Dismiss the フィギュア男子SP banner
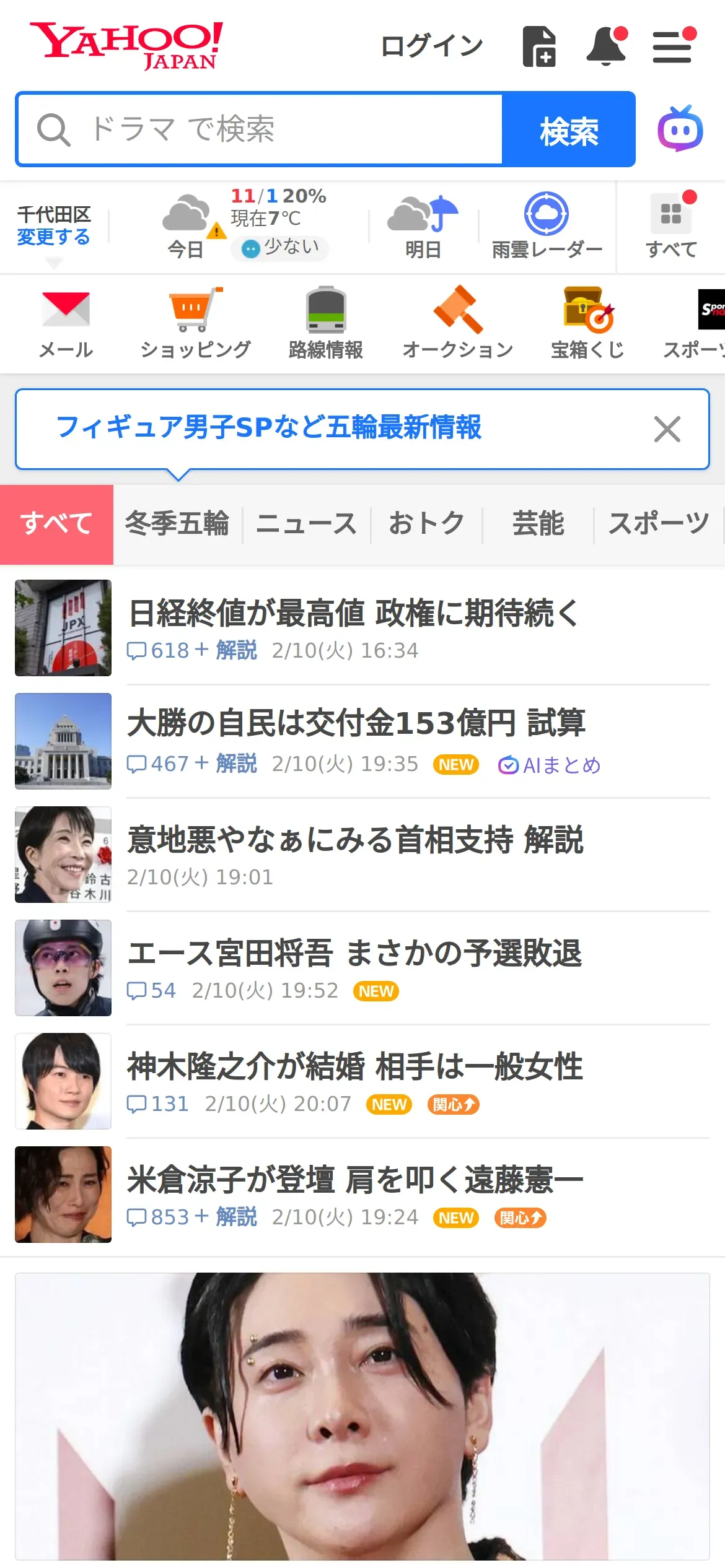The height and width of the screenshot is (1568, 725). (x=667, y=429)
